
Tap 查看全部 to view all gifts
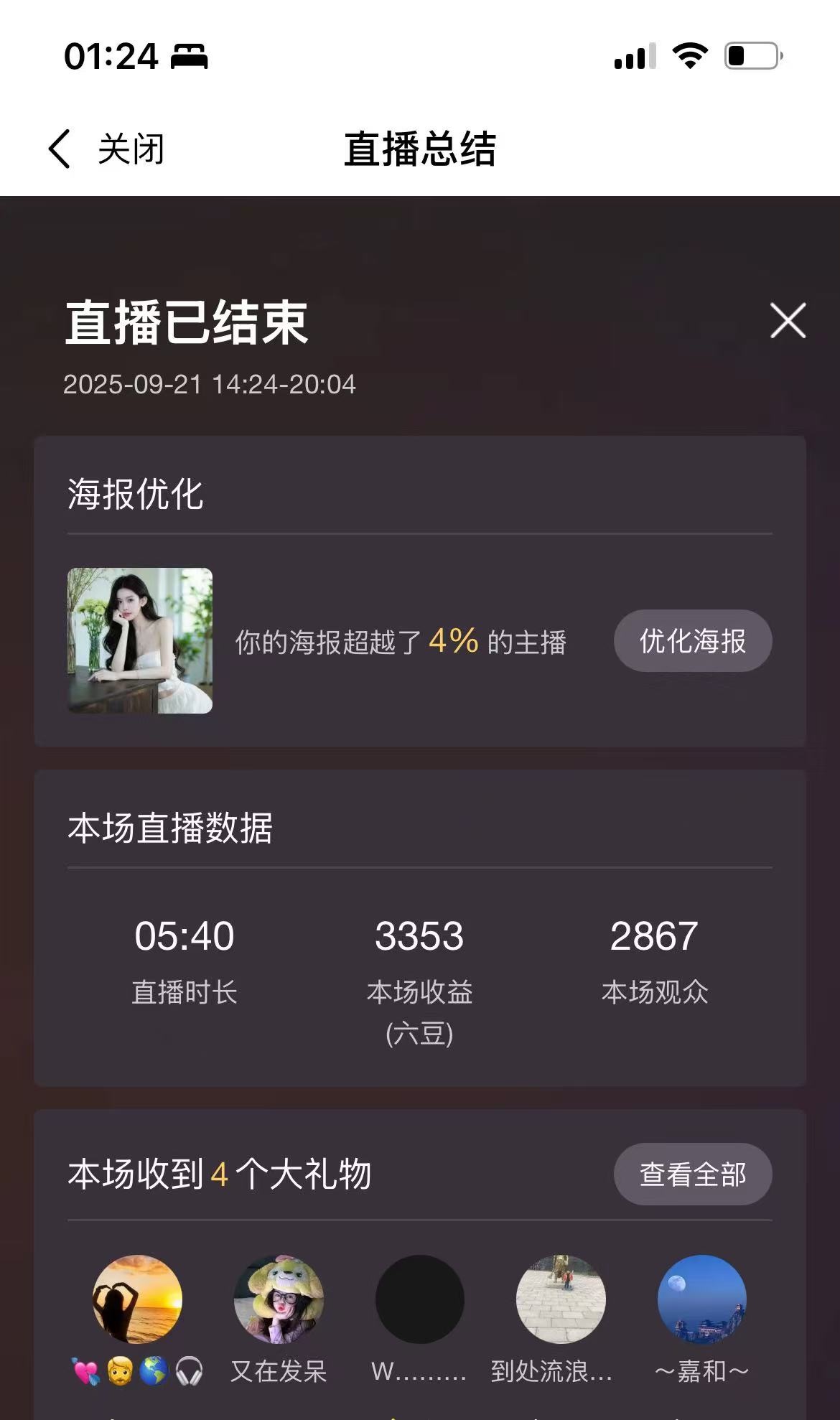(692, 1174)
